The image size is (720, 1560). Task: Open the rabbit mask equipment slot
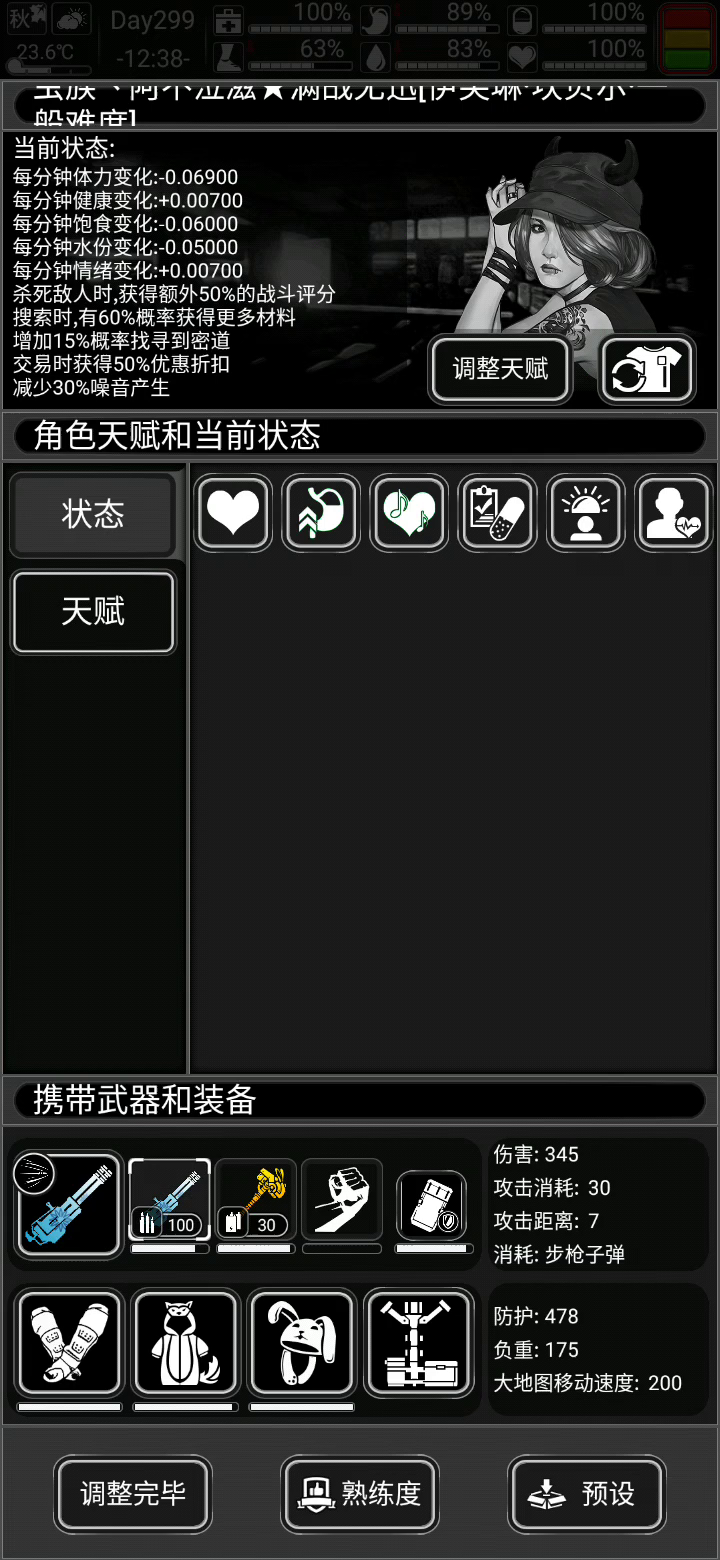click(302, 1343)
